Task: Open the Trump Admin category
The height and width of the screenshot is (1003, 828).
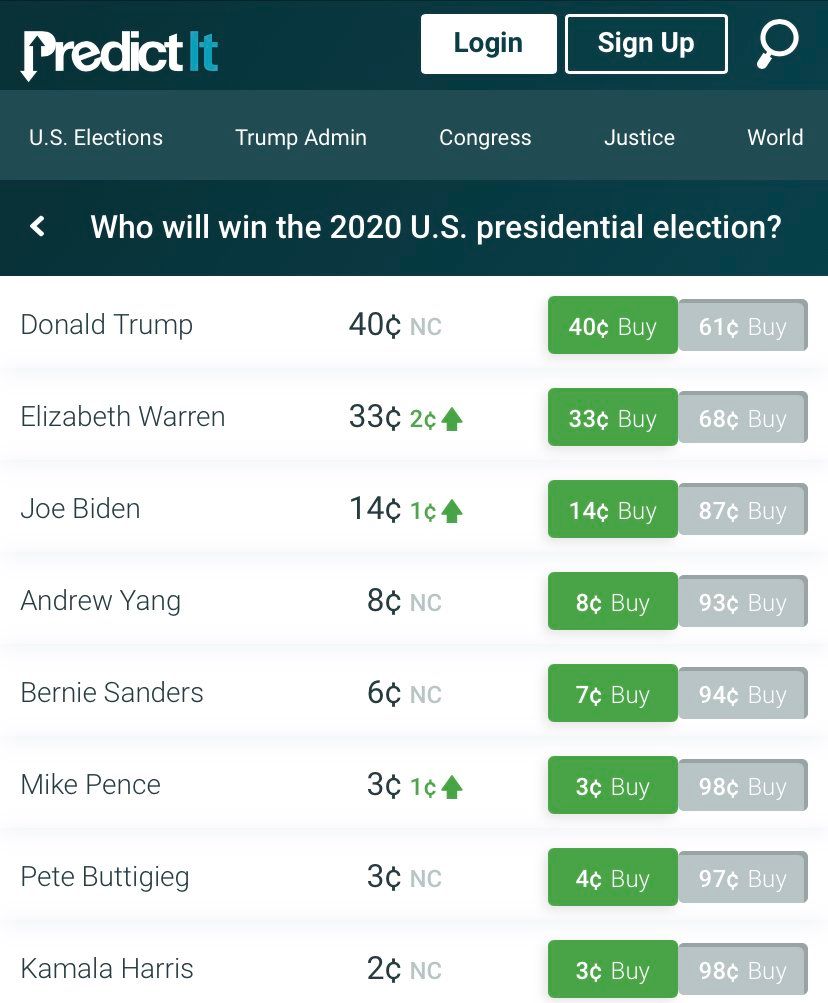Action: tap(301, 138)
